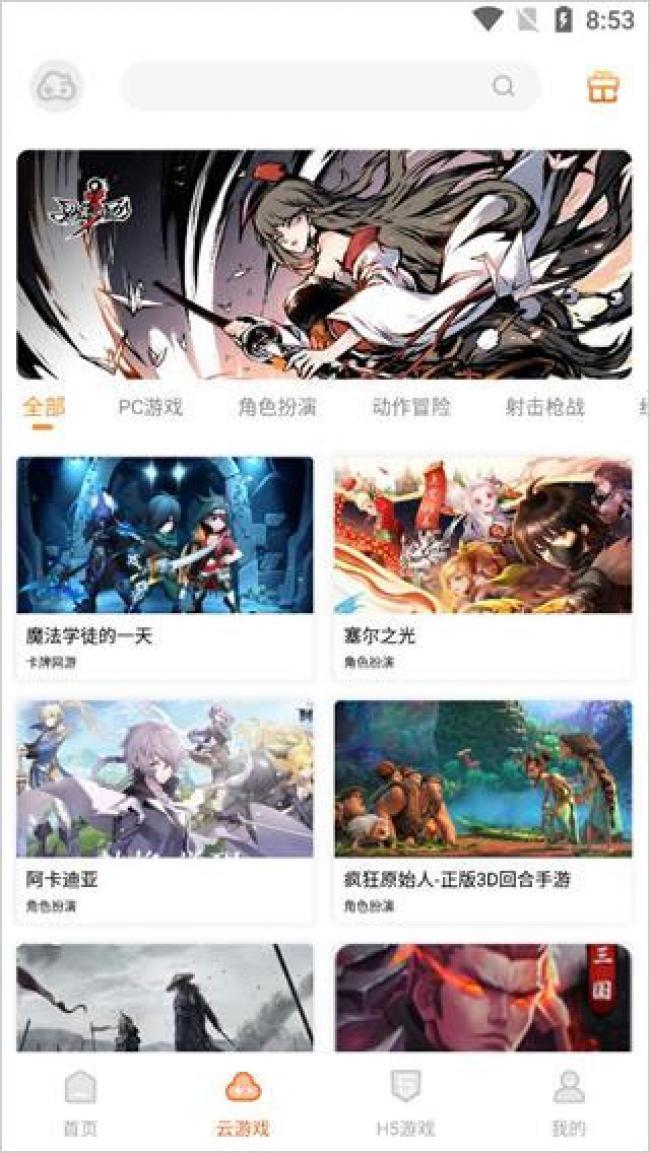Select the 全部 category tab
Viewport: 650px width, 1153px height.
44,407
